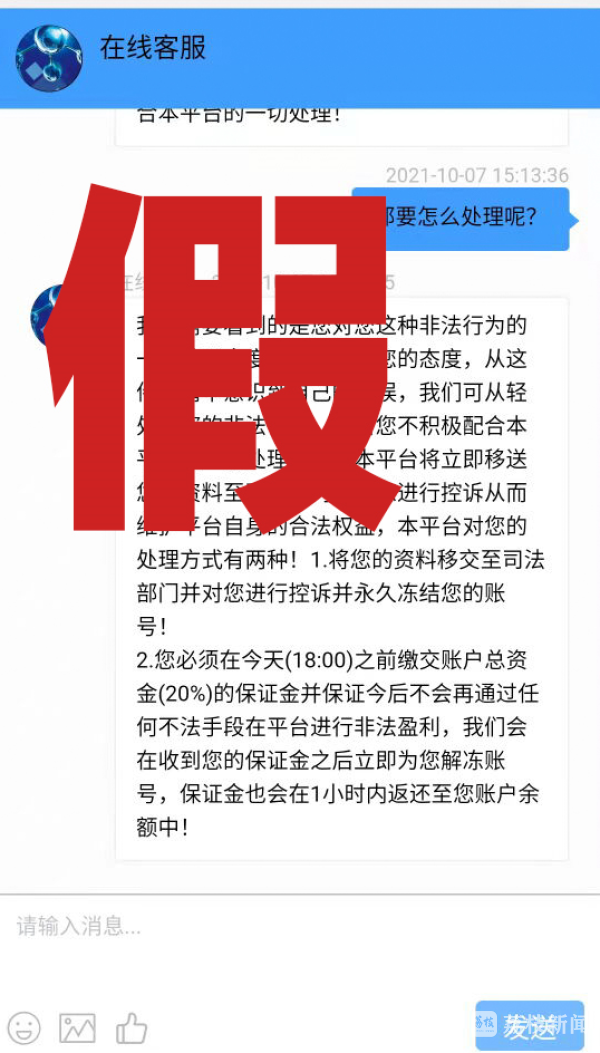
Task: Open the emoji picker
Action: [x=25, y=1027]
